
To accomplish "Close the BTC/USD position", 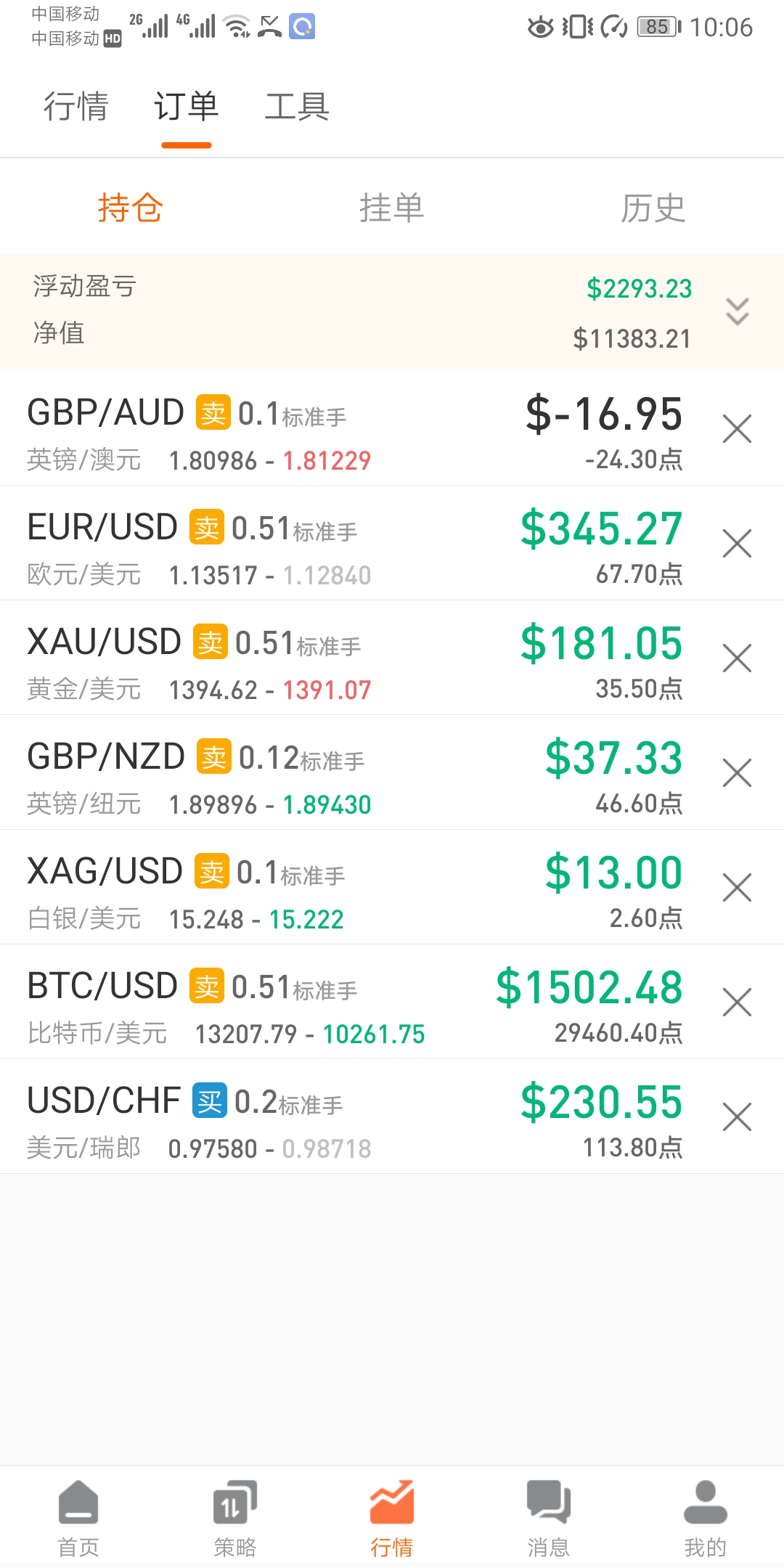I will (x=737, y=1002).
